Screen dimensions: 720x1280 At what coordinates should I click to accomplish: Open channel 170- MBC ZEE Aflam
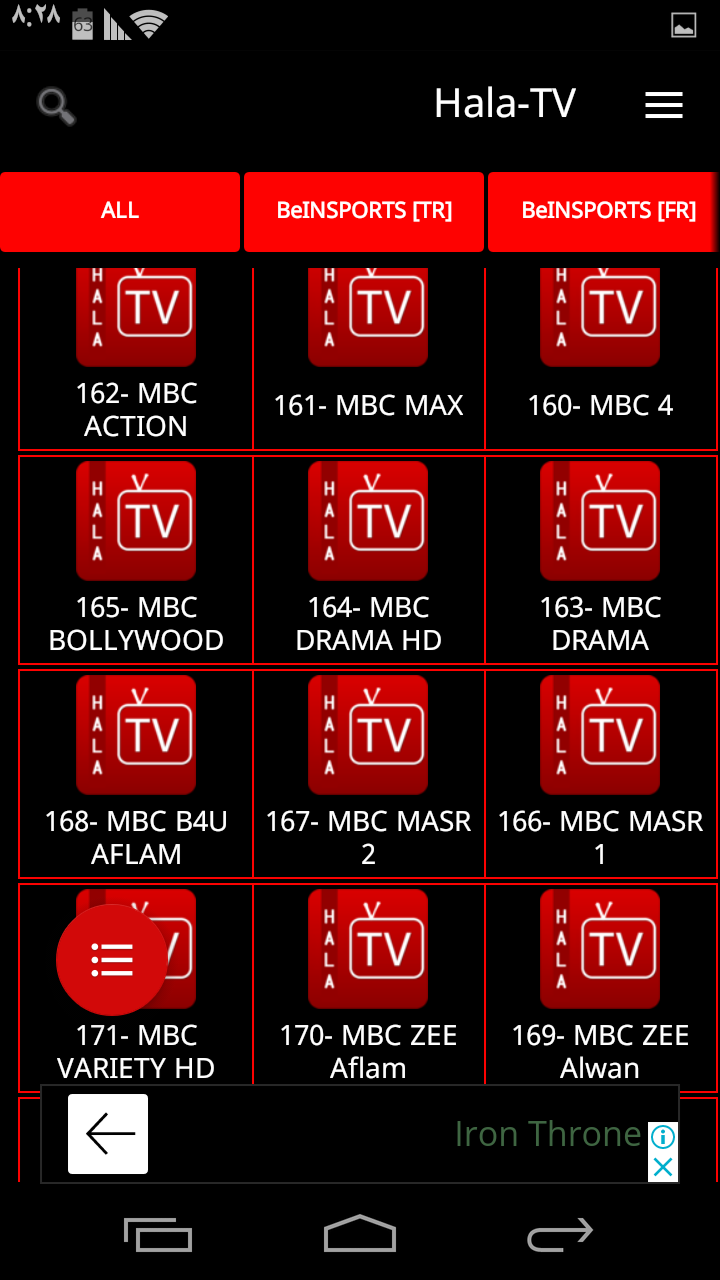368,987
